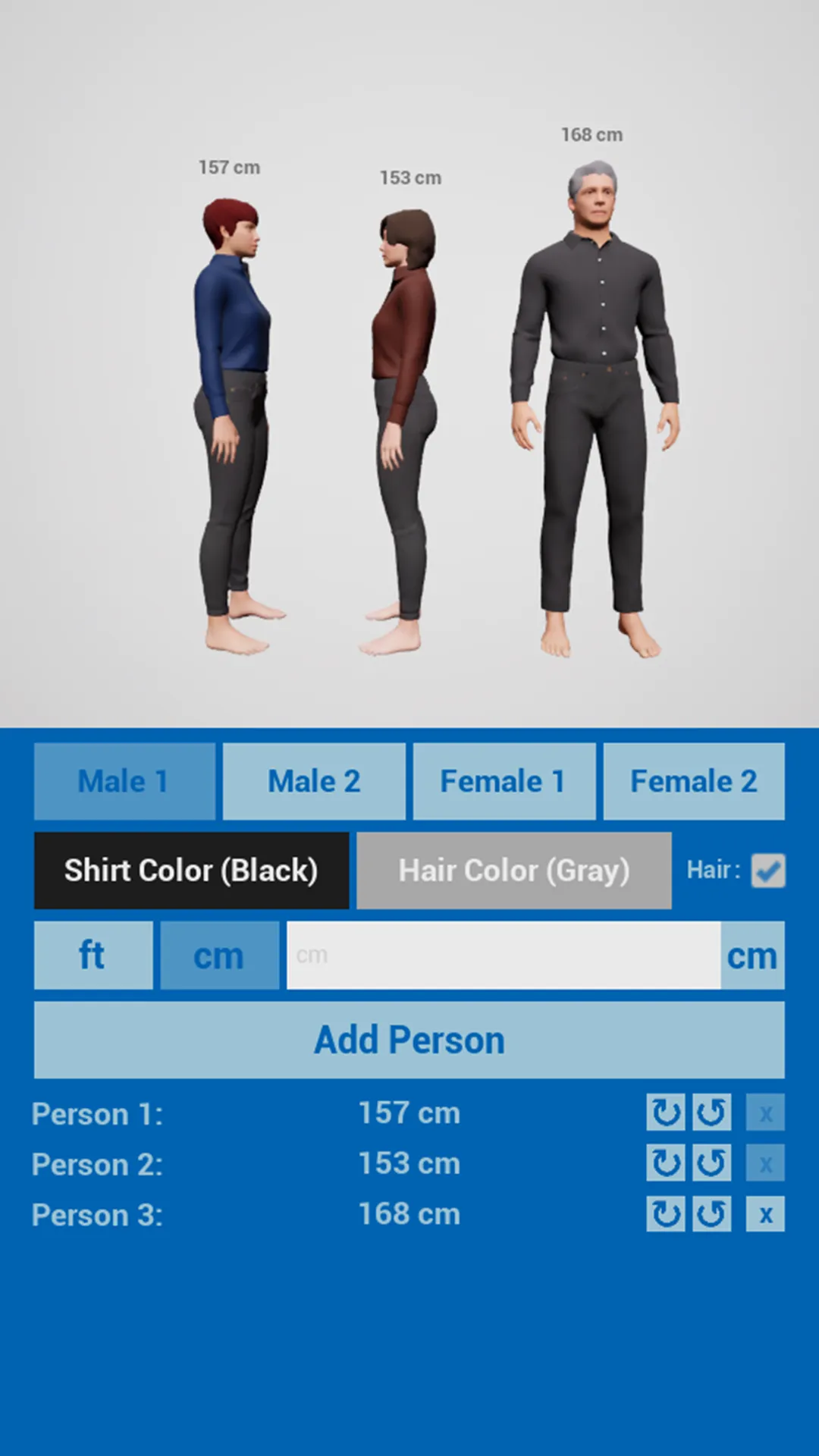Select the cm unit button

tap(219, 955)
